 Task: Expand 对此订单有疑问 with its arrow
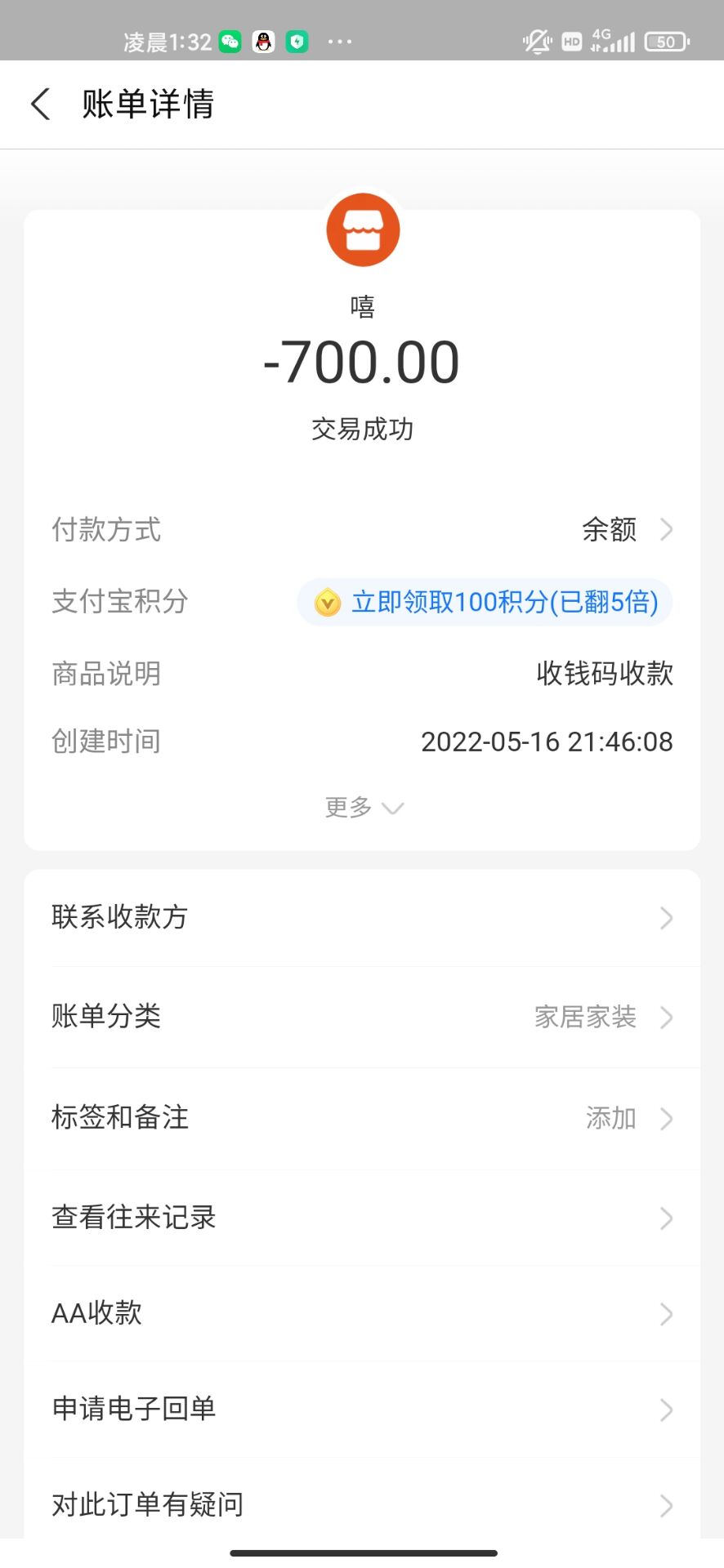[665, 1506]
